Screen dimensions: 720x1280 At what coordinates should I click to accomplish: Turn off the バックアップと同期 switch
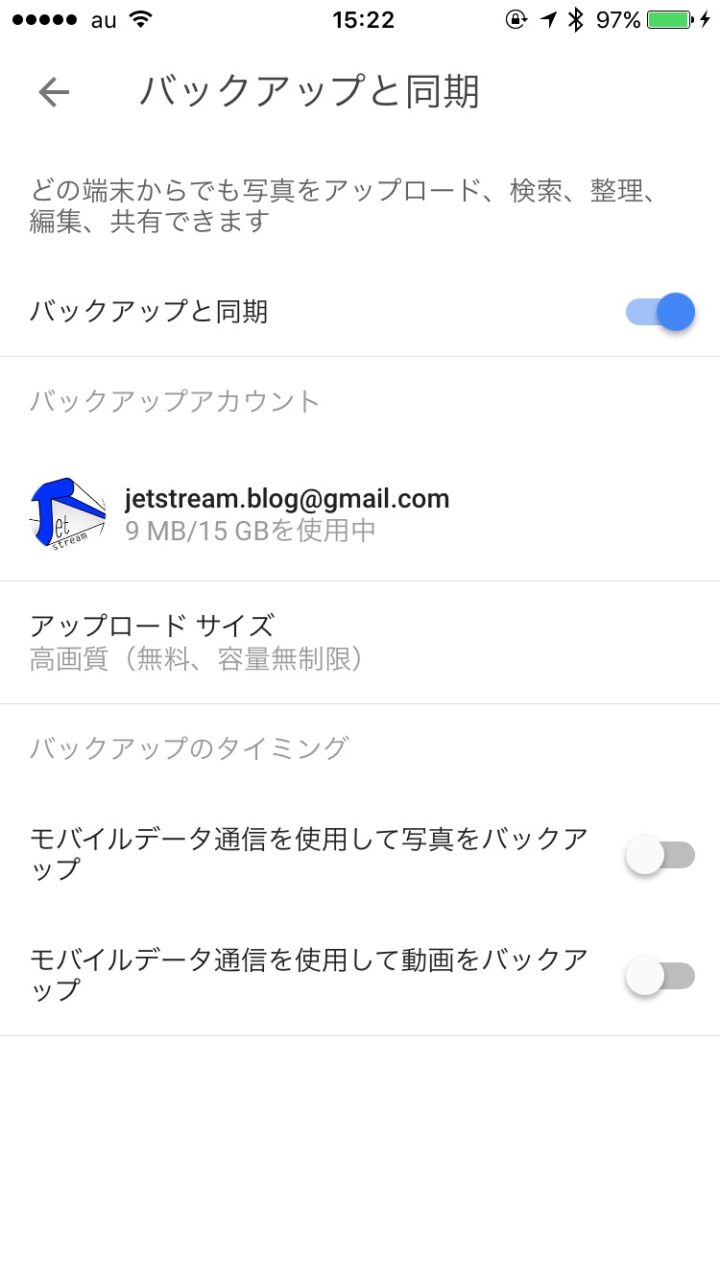coord(660,313)
